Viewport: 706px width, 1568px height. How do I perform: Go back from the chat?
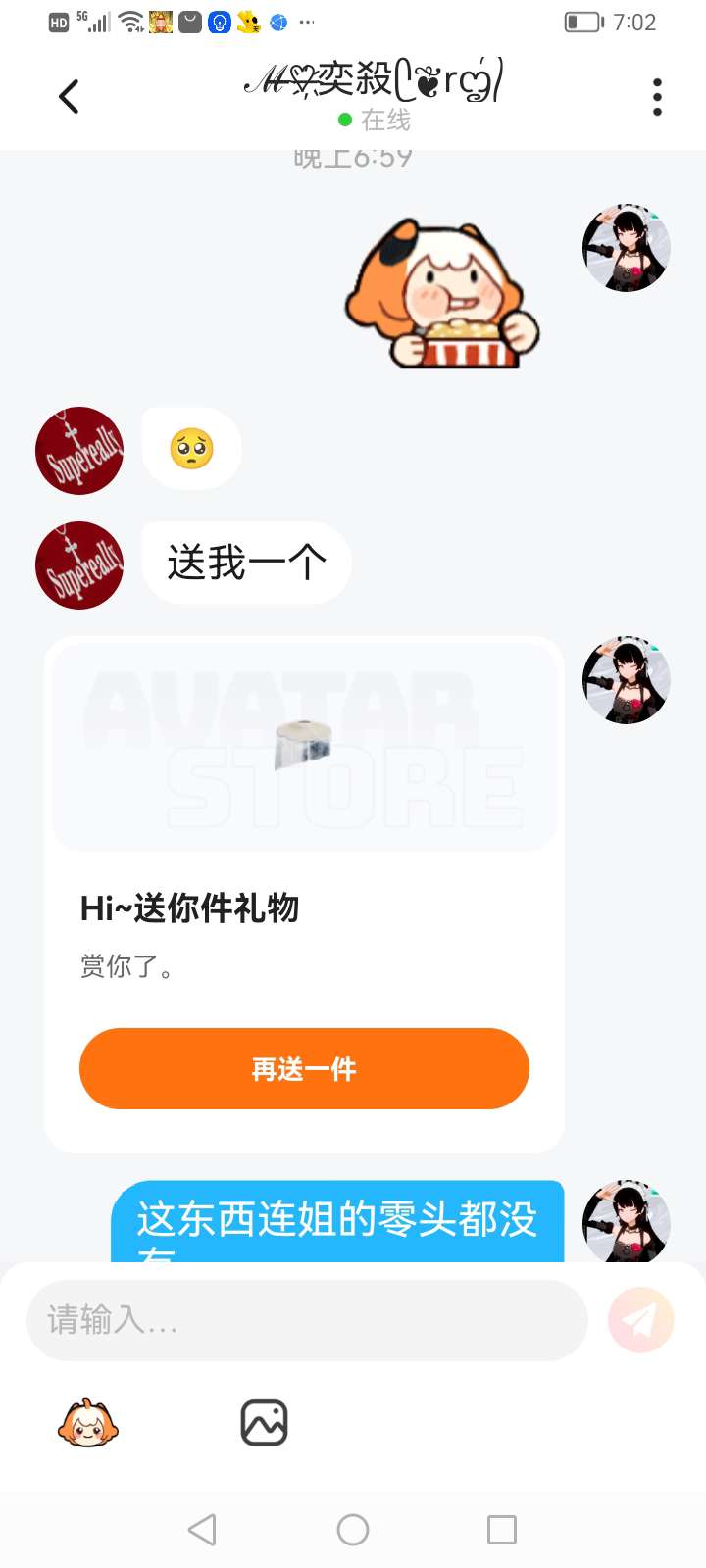point(69,96)
